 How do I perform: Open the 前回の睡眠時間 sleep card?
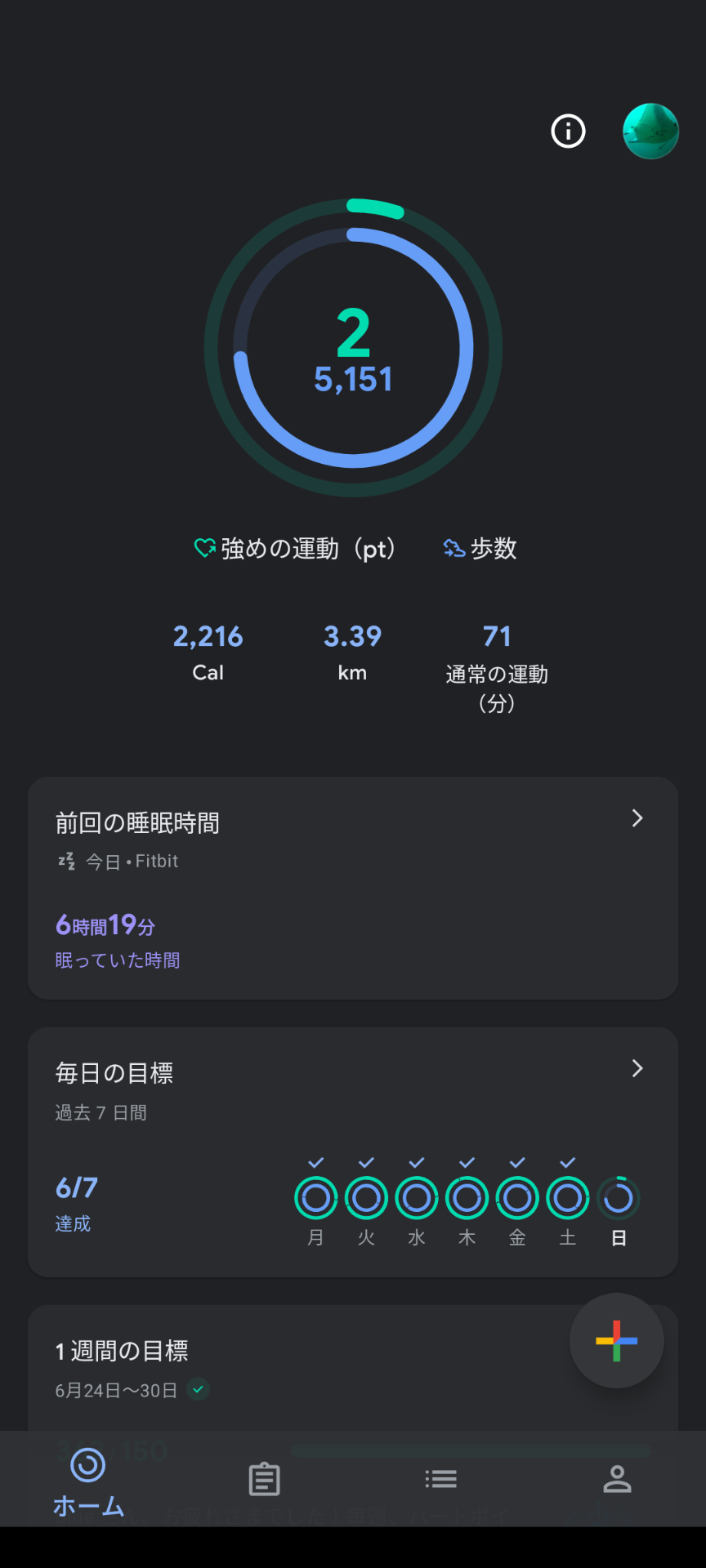(x=353, y=888)
